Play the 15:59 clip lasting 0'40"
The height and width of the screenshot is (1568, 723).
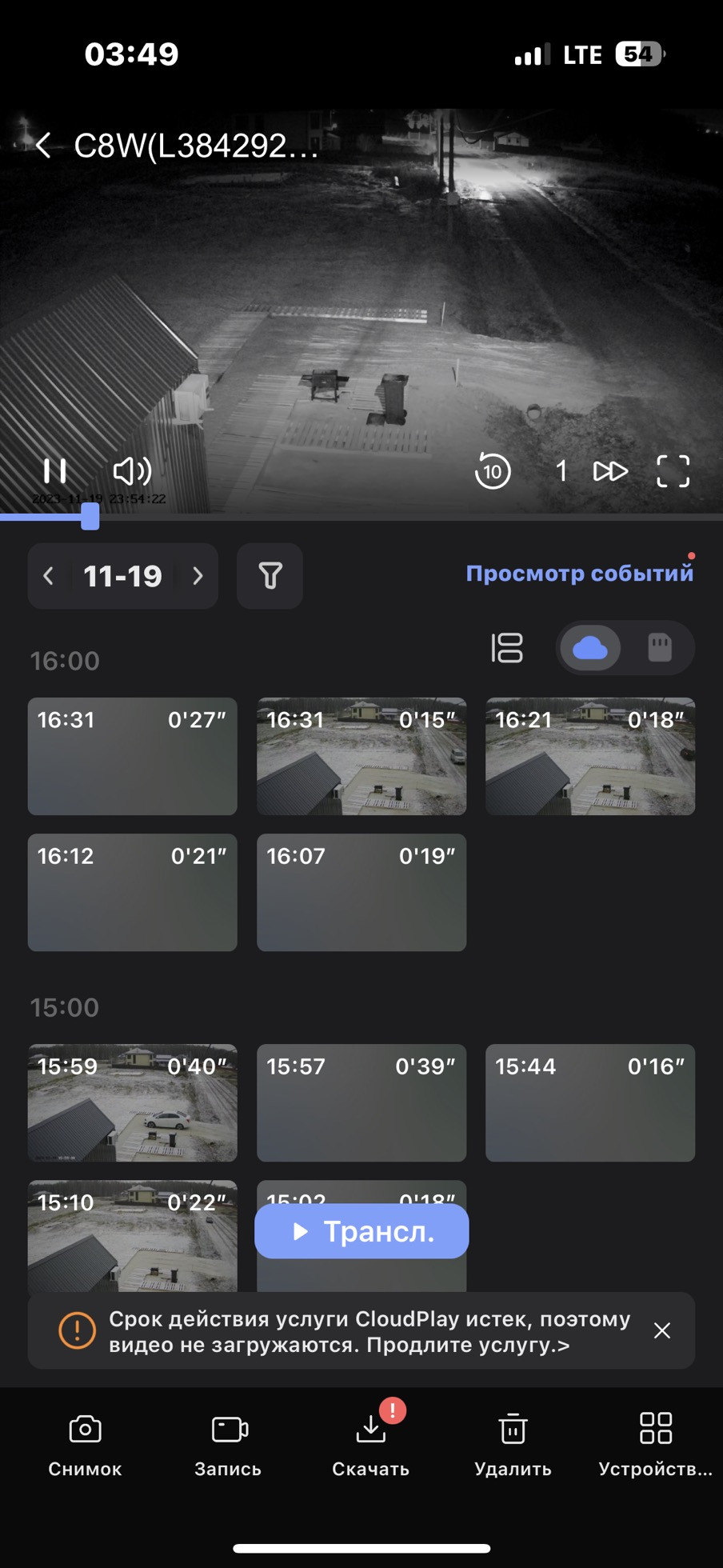(132, 1102)
